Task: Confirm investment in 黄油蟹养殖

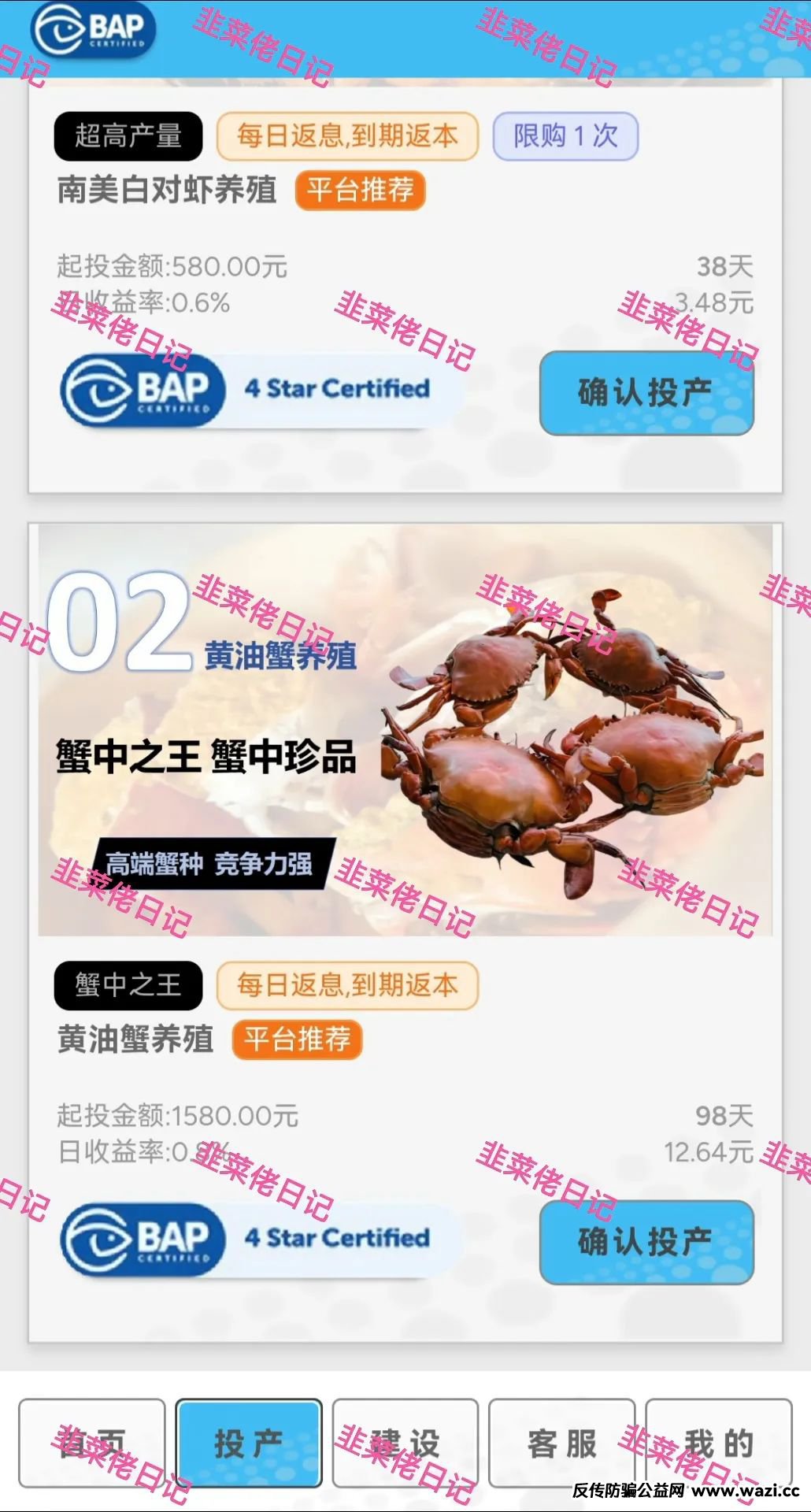Action: (x=646, y=1242)
